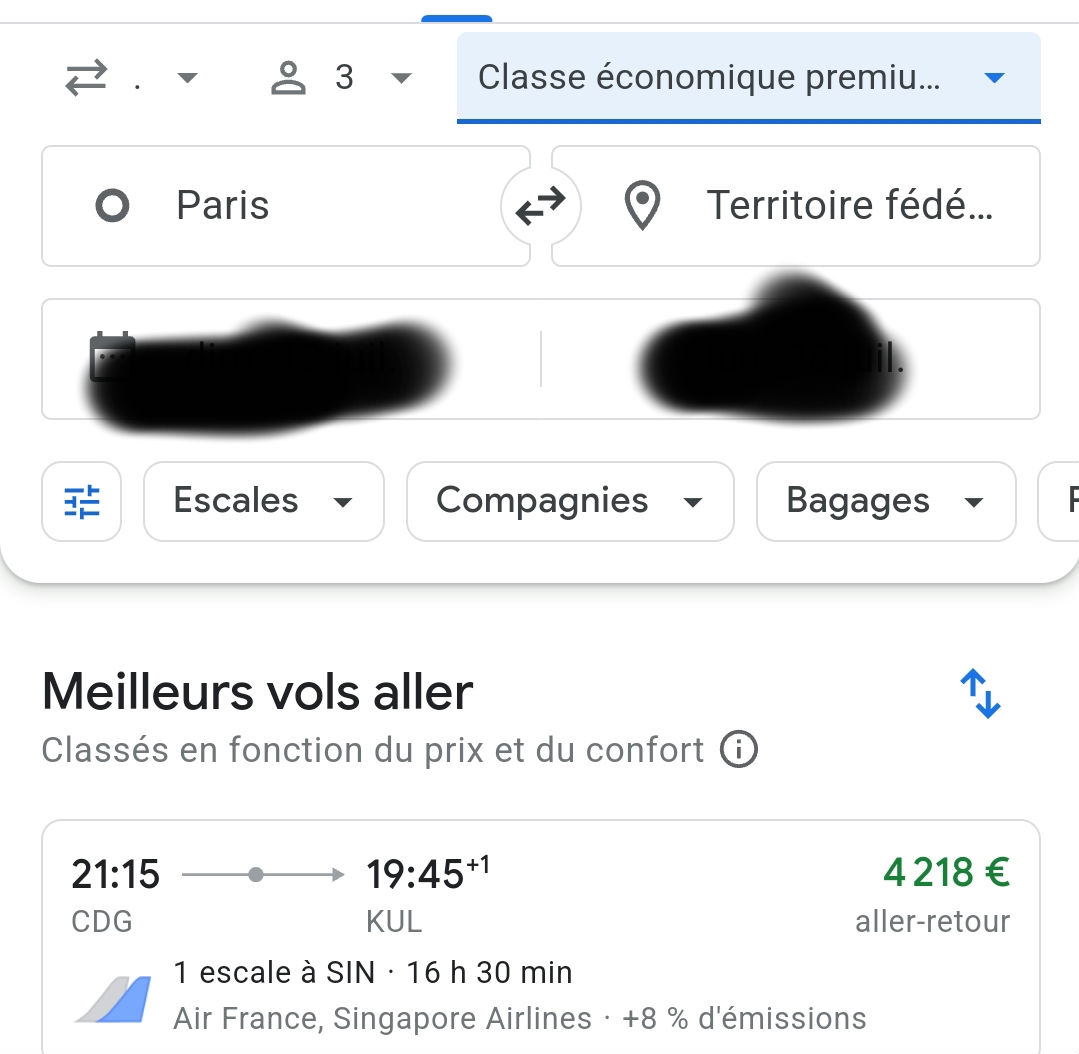Open the return date picker

790,359
